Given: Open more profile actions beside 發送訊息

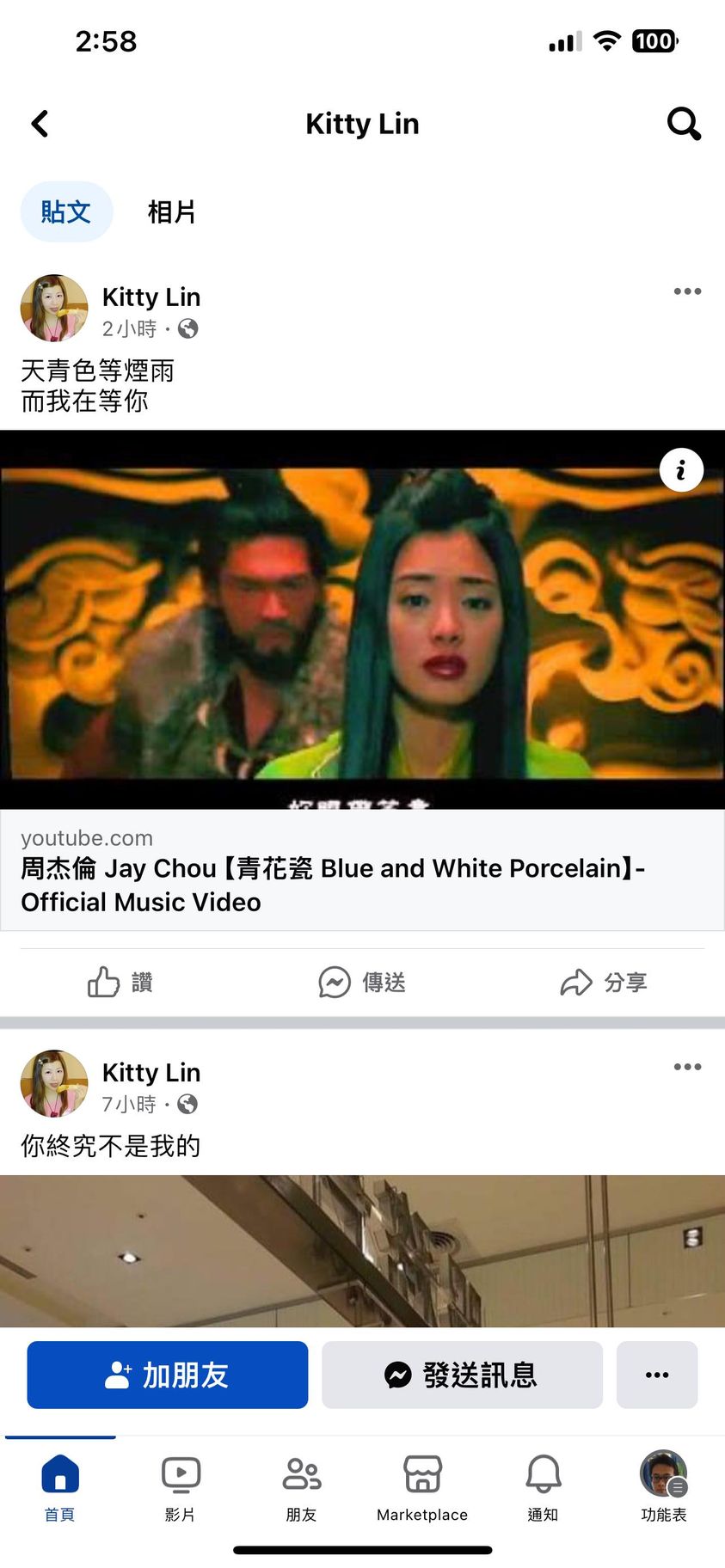Looking at the screenshot, I should click(x=656, y=1375).
